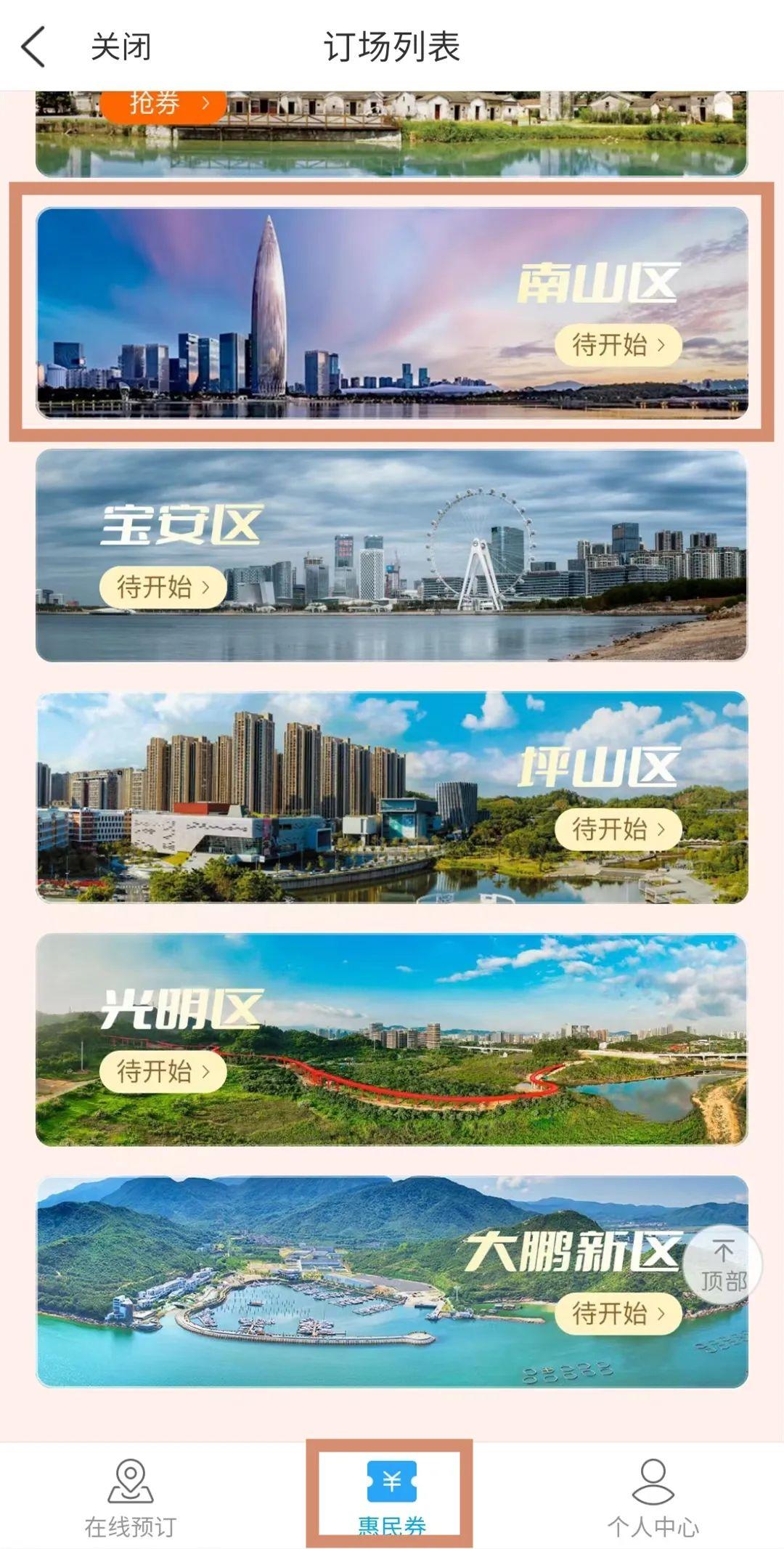Jump to top with 顶部 button
This screenshot has width=784, height=1549.
pyautogui.click(x=722, y=1264)
